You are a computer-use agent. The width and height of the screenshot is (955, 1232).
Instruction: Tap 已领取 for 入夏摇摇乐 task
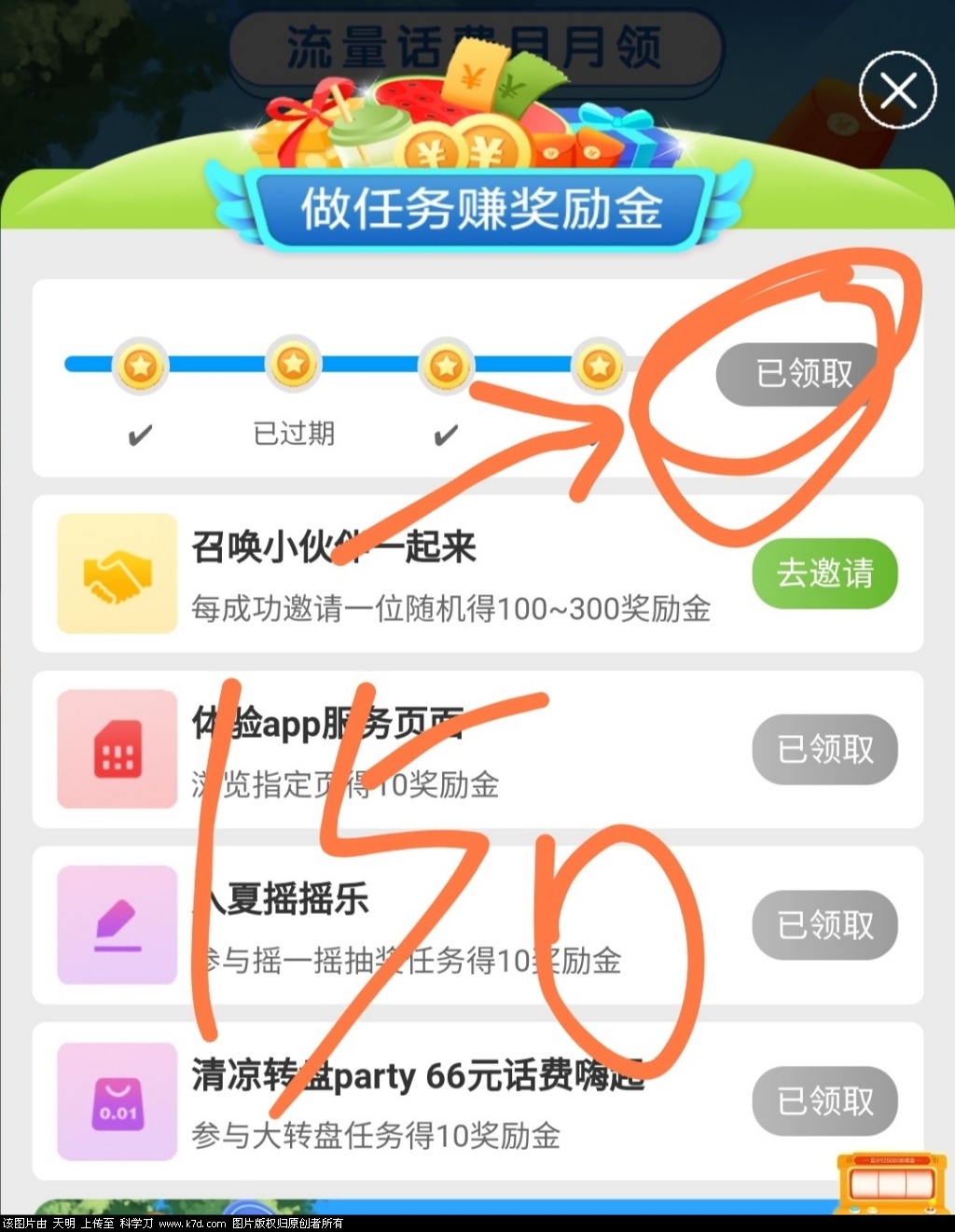tap(824, 925)
